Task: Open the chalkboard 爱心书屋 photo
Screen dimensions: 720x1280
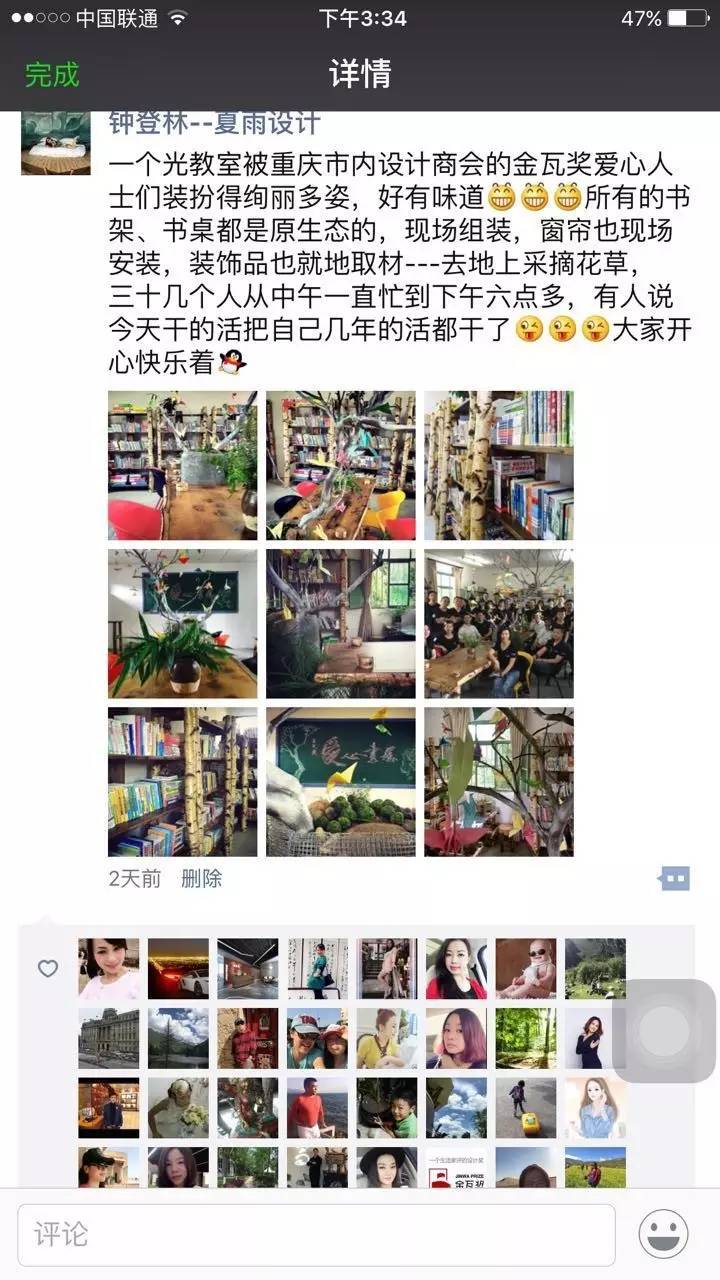Action: point(340,781)
